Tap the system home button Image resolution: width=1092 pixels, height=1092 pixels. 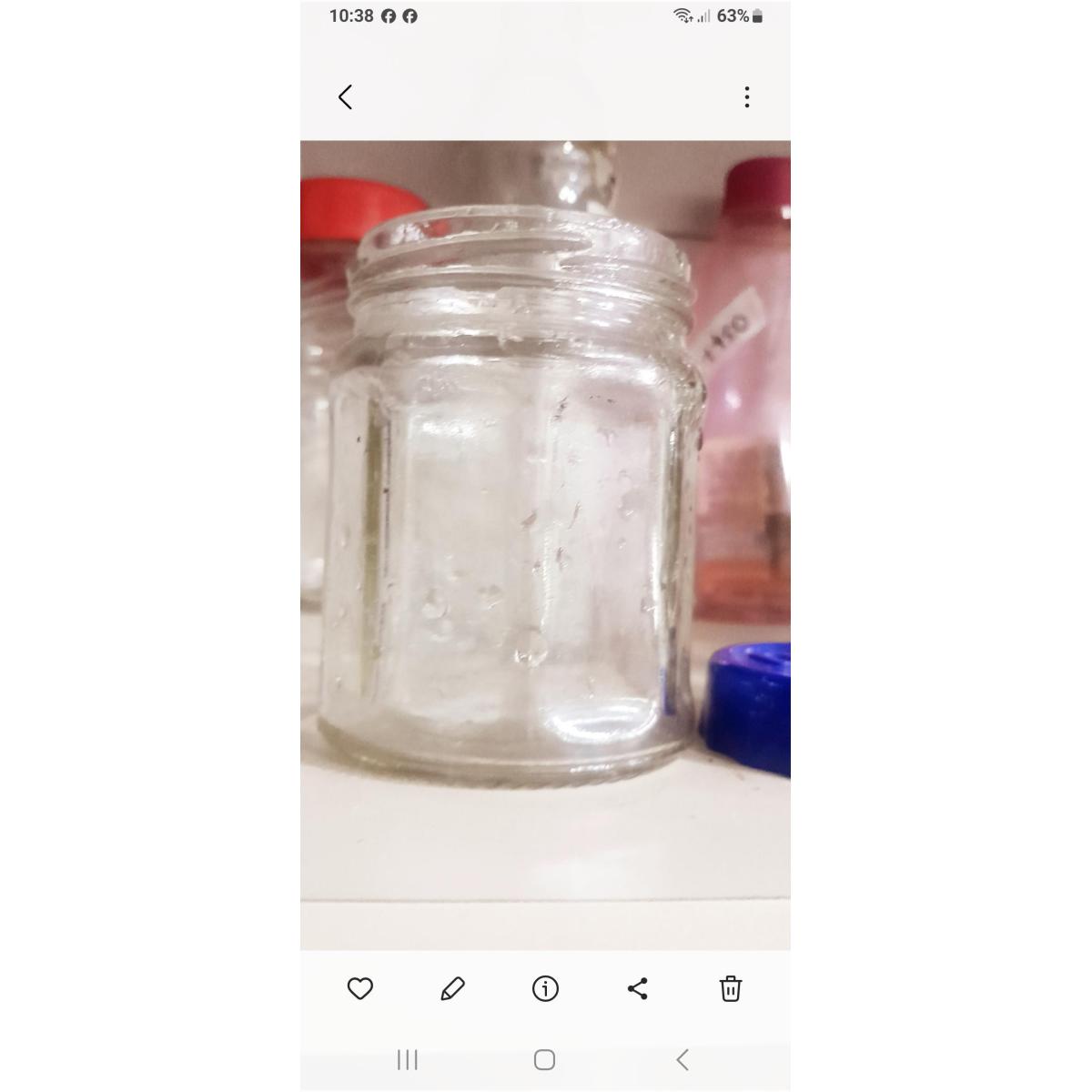(544, 1059)
